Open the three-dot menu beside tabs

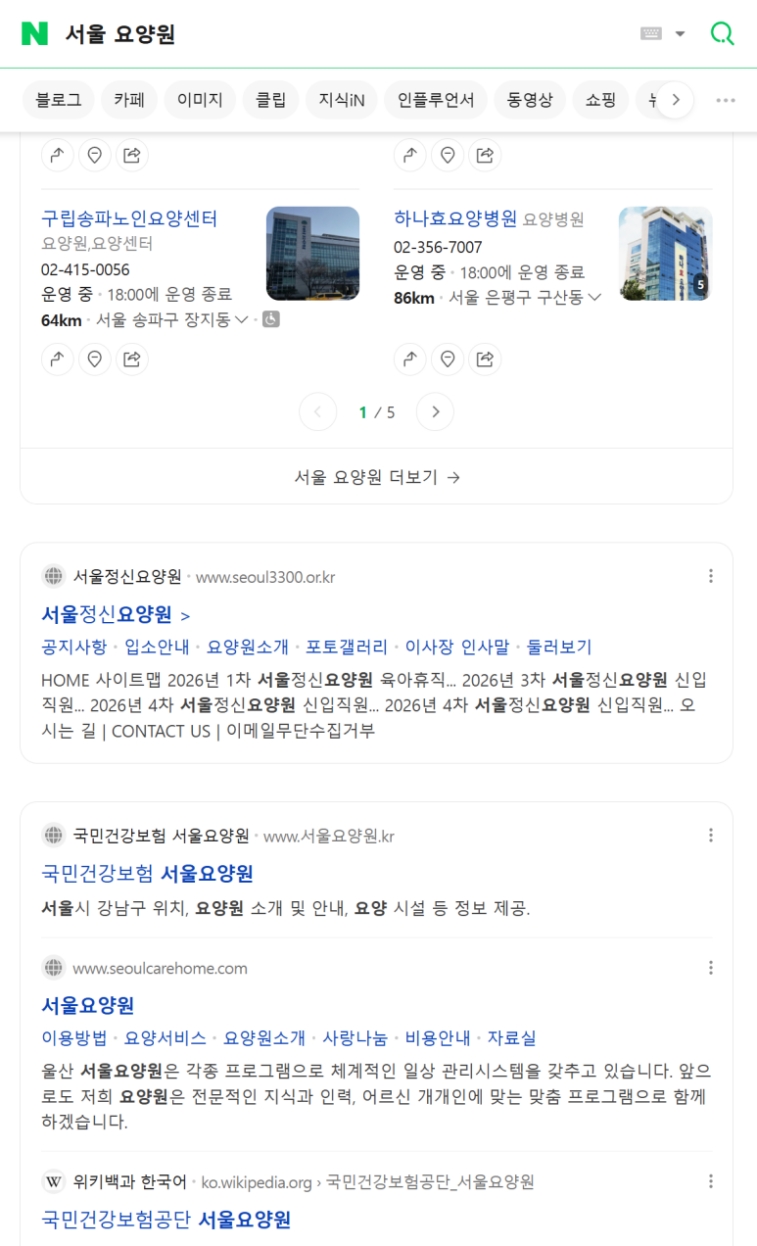coord(726,100)
